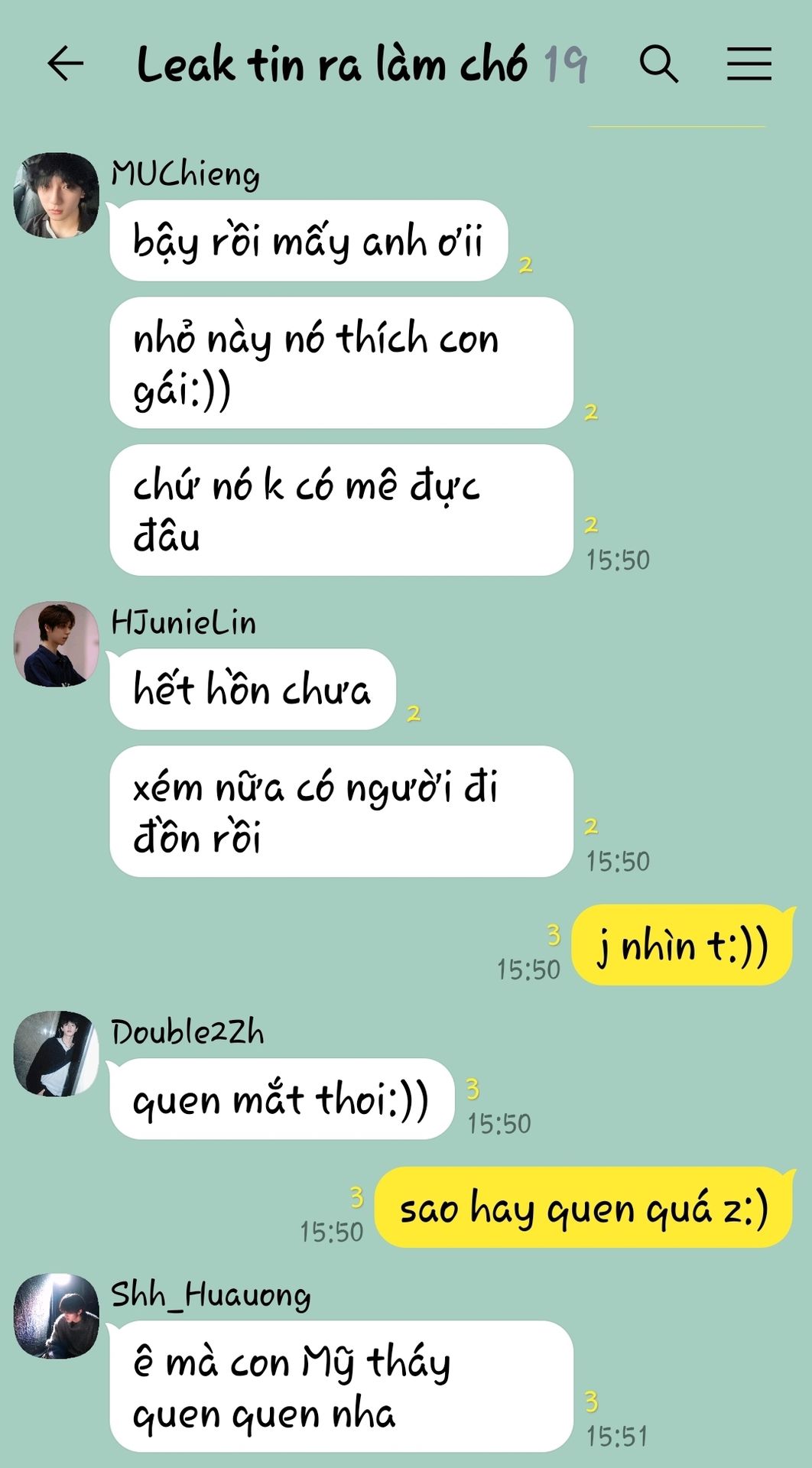Go back from the group chat
The height and width of the screenshot is (1468, 812).
click(x=65, y=63)
